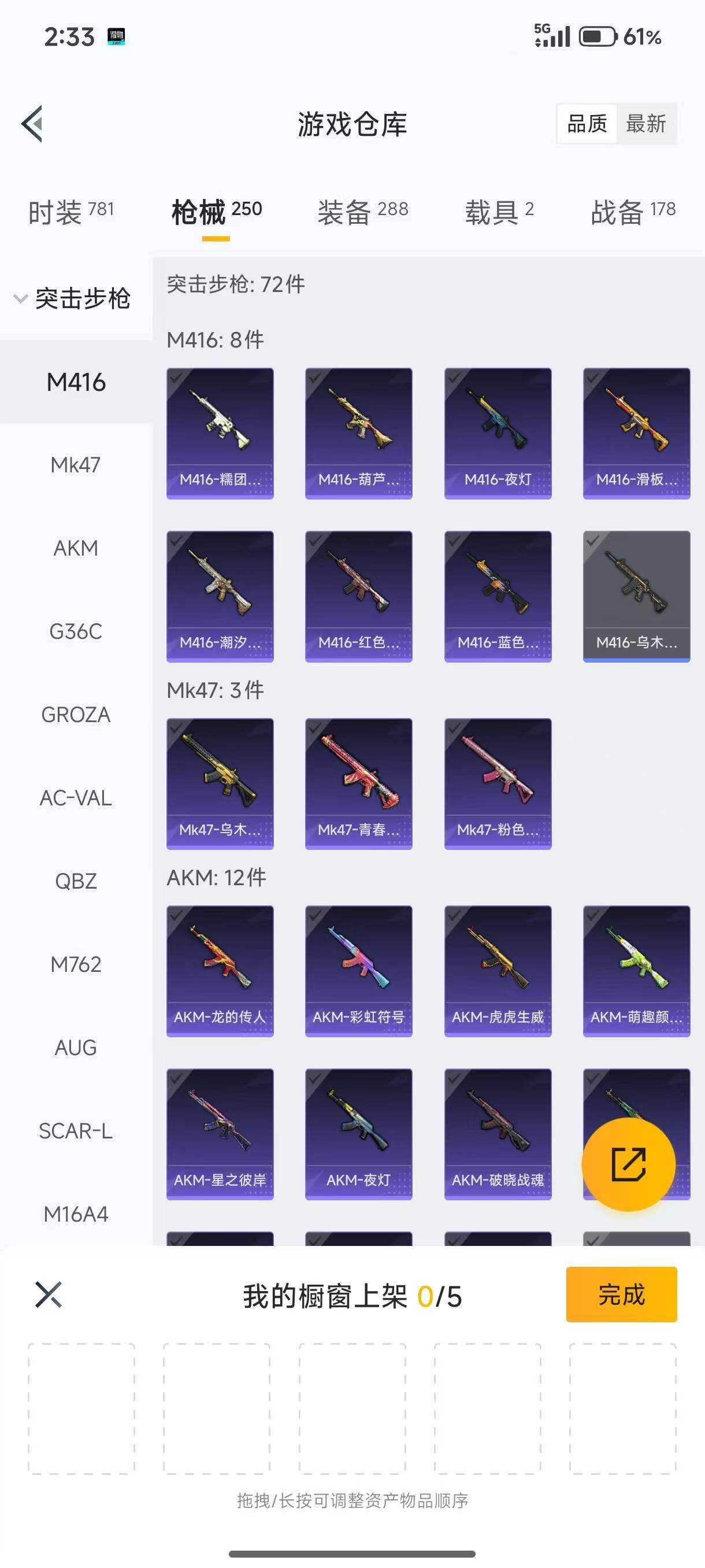
Task: Tap the yellow floating share button
Action: click(628, 1164)
